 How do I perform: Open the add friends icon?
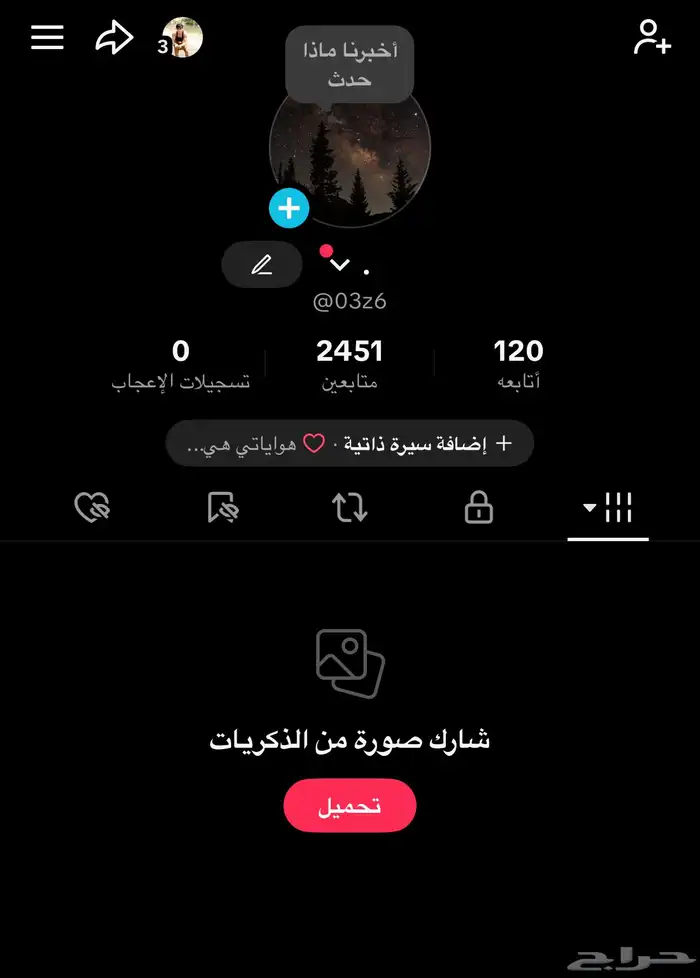pyautogui.click(x=652, y=38)
